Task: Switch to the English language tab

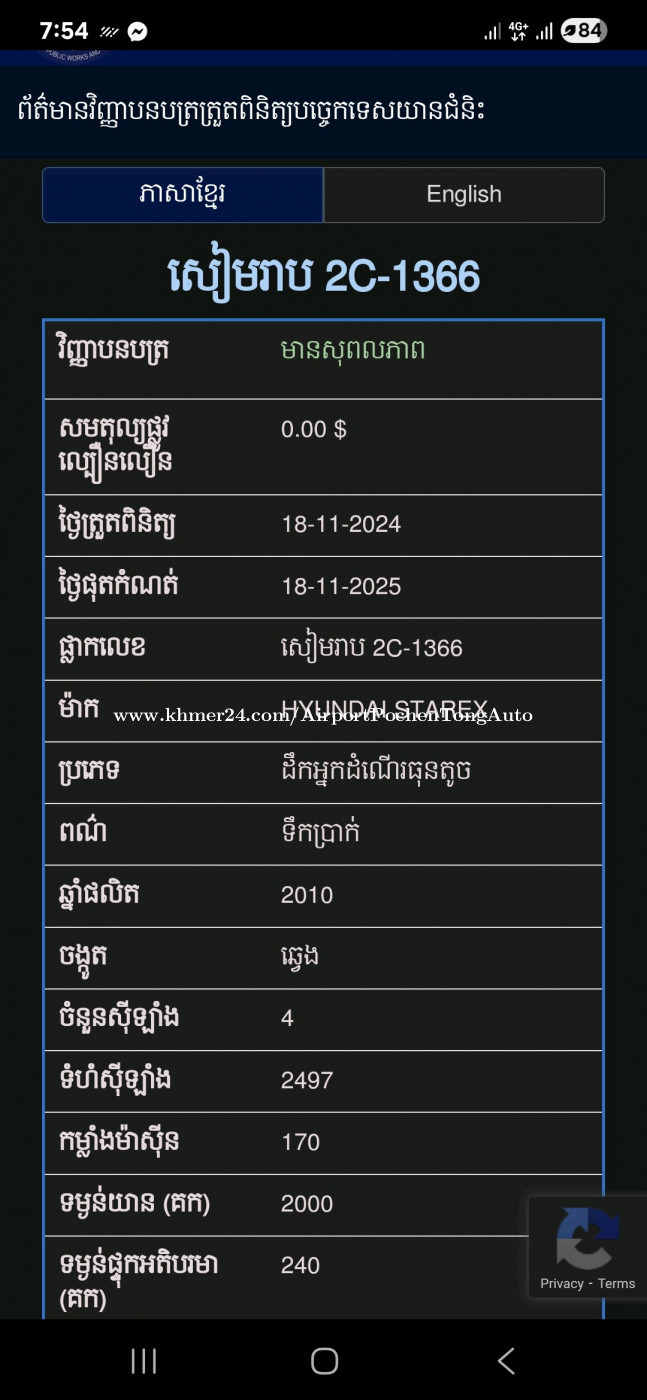Action: (464, 194)
